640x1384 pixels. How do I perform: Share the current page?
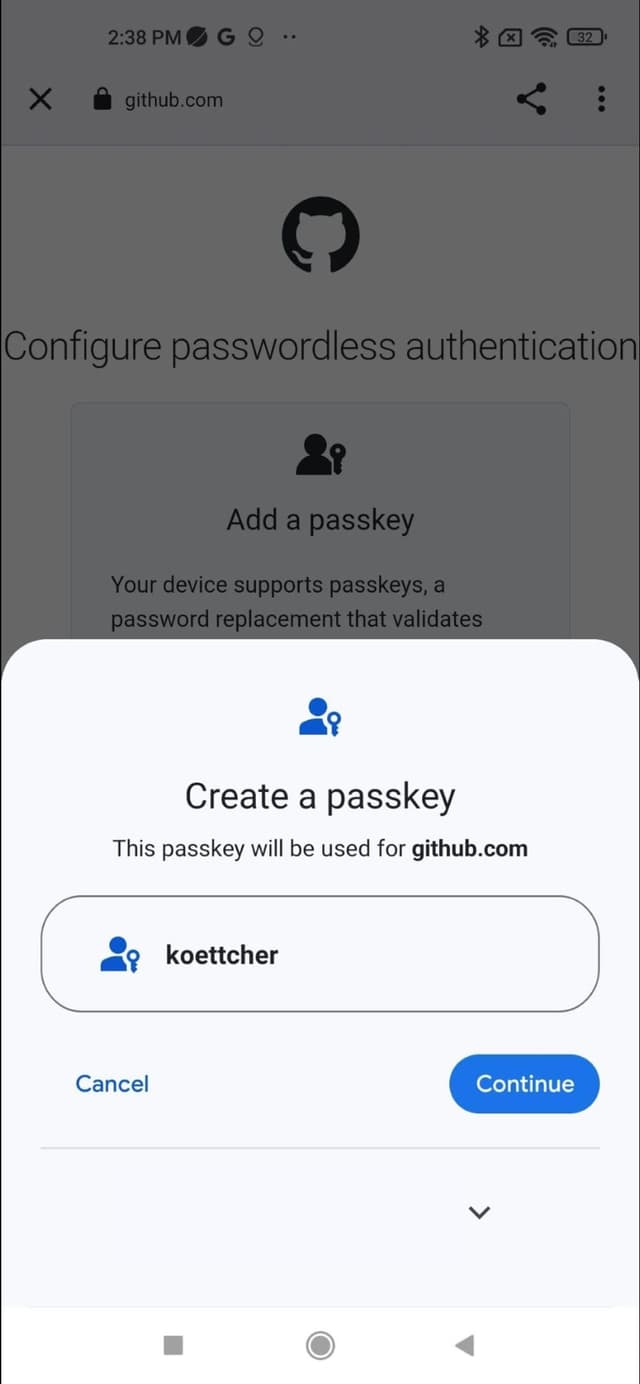pos(531,99)
